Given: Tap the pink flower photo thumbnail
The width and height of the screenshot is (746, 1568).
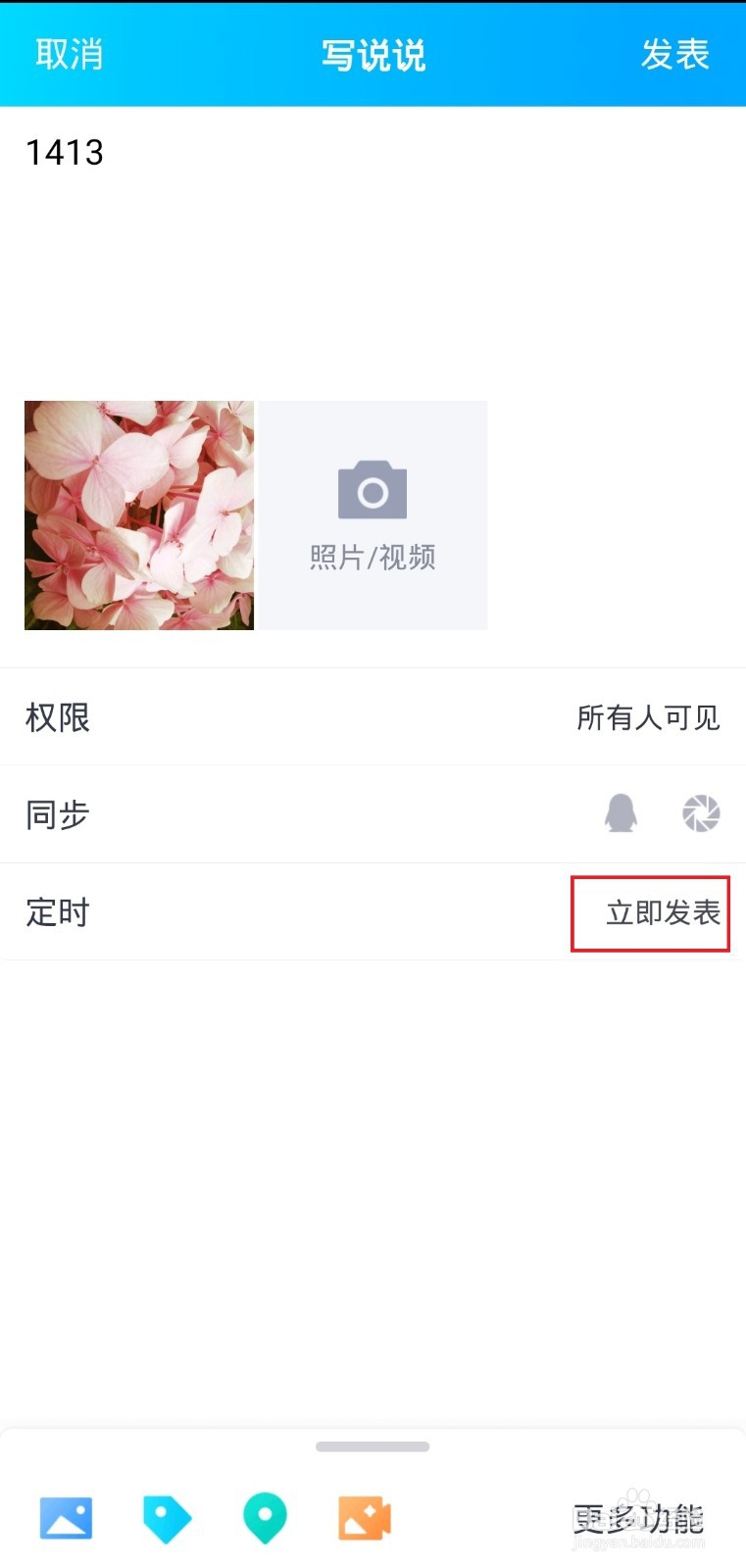Looking at the screenshot, I should click(x=138, y=514).
